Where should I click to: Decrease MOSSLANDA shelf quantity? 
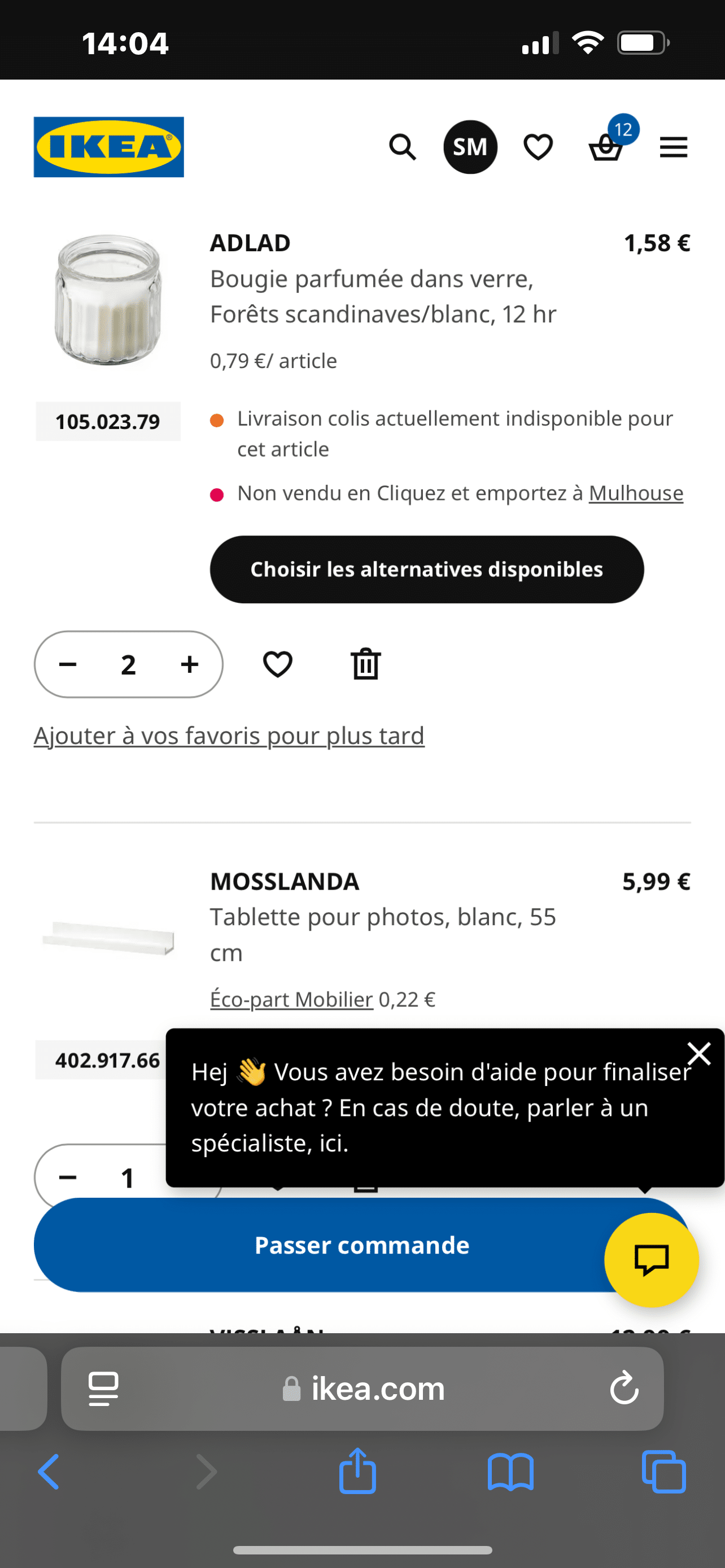tap(68, 1178)
